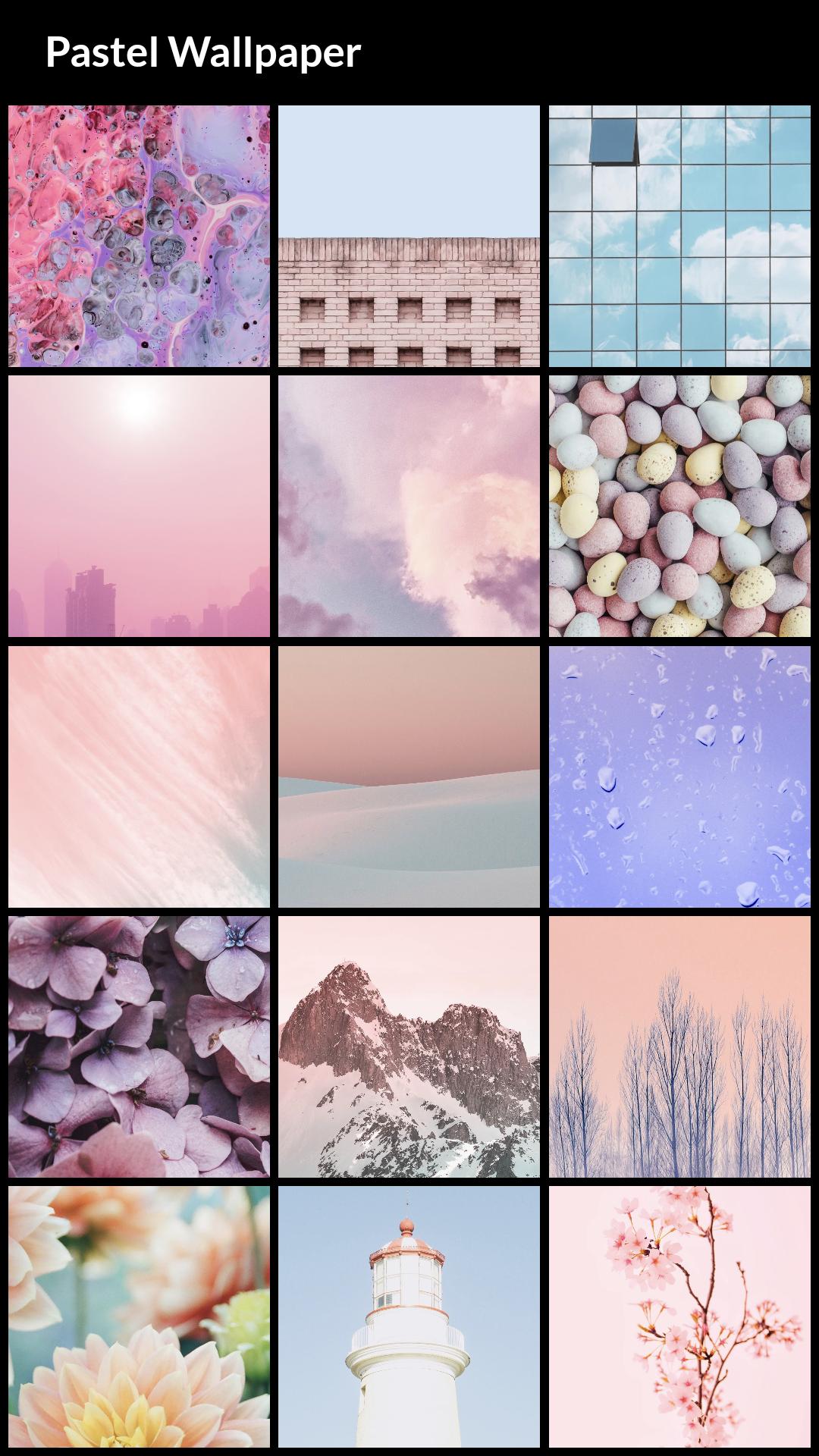Open the pink and purple clouds wallpaper
Image resolution: width=819 pixels, height=1456 pixels.
(x=409, y=506)
